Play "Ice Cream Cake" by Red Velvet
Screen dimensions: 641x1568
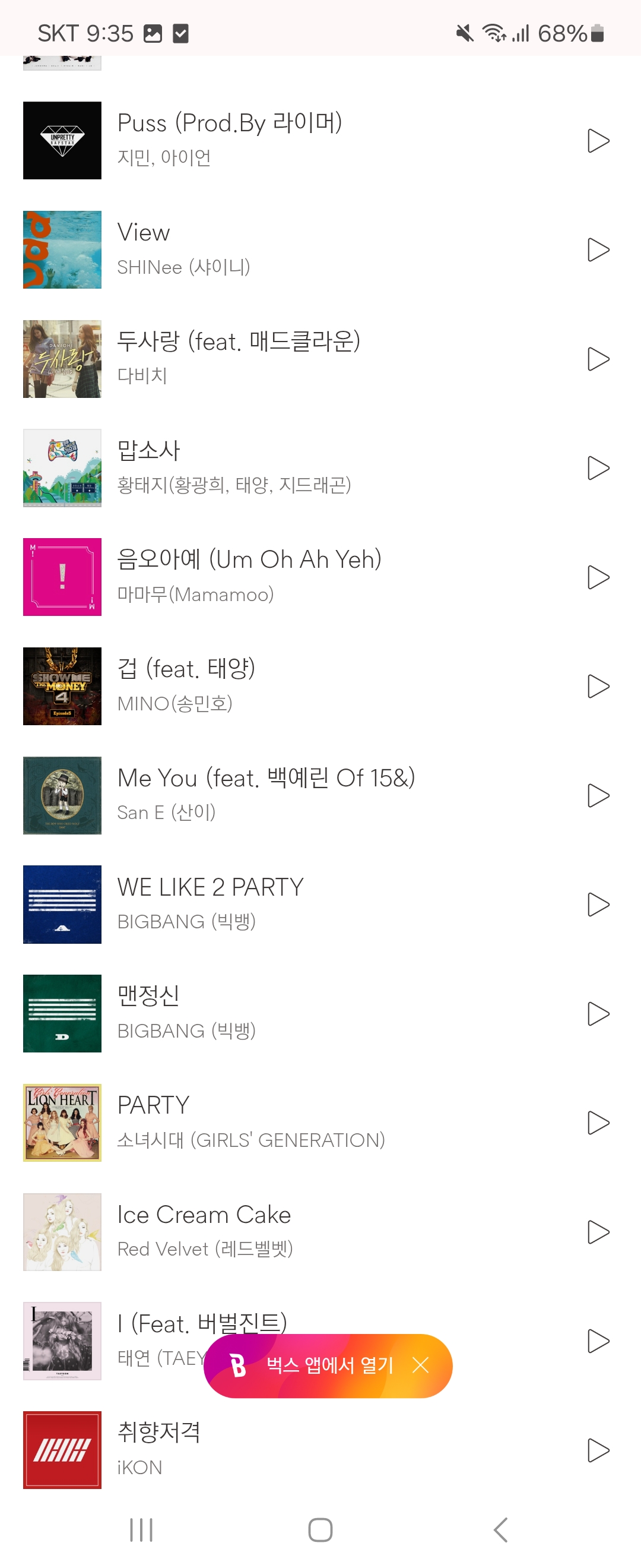click(x=599, y=1232)
